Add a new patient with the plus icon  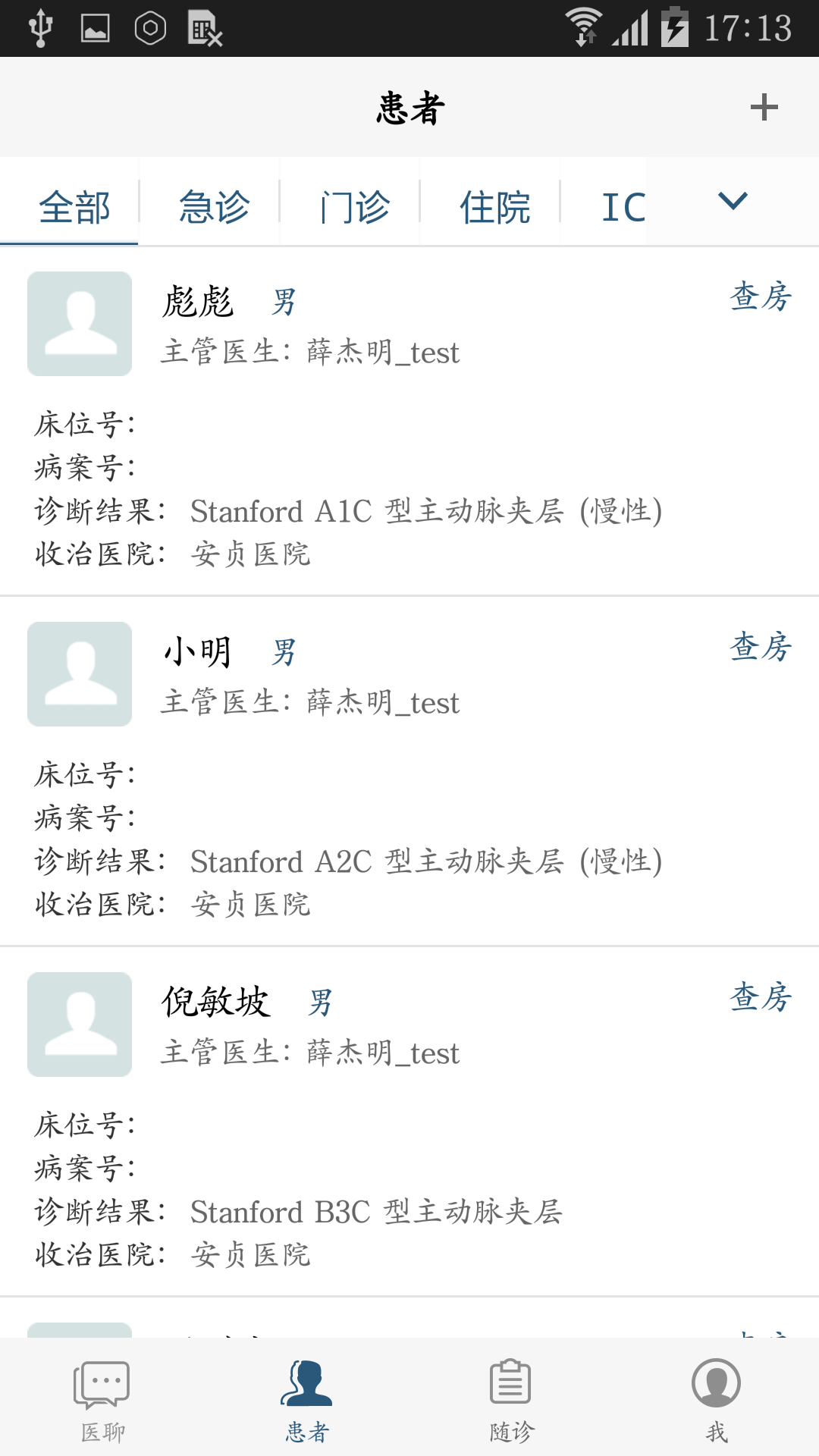[x=764, y=107]
